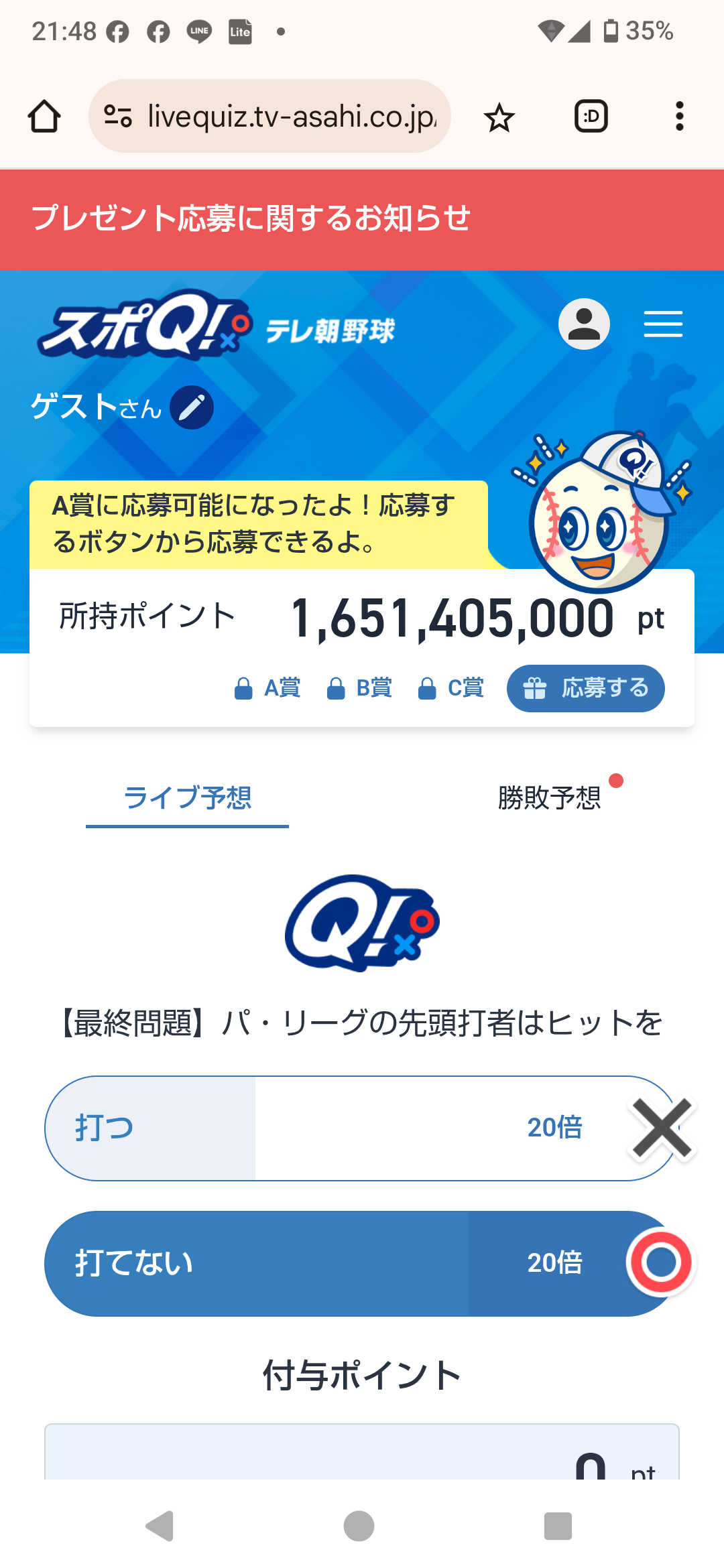Image resolution: width=724 pixels, height=1568 pixels.
Task: Switch to the ライブ予想 tab
Action: click(x=188, y=798)
